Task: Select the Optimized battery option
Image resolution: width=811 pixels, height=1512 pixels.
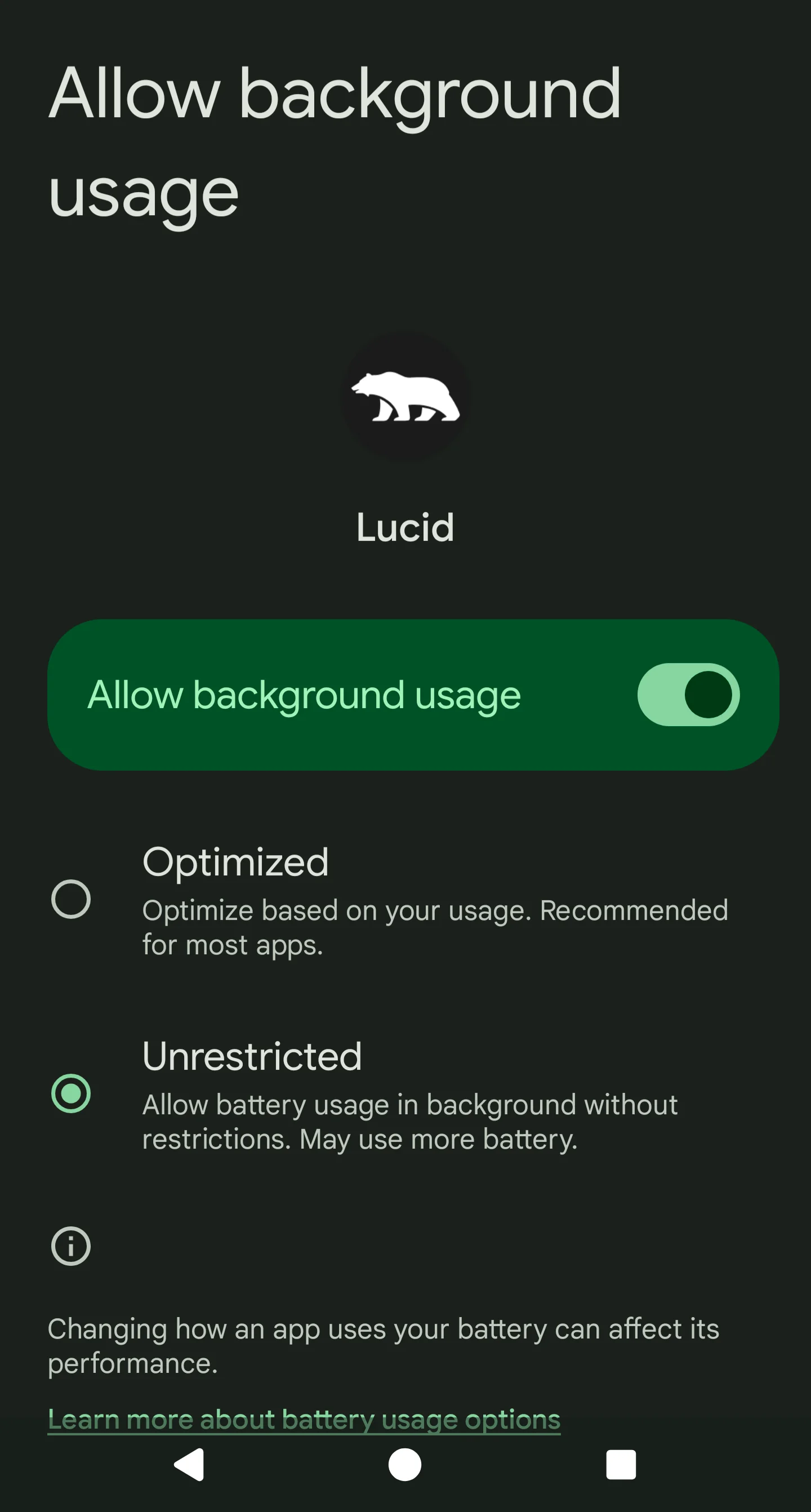Action: 405,899
